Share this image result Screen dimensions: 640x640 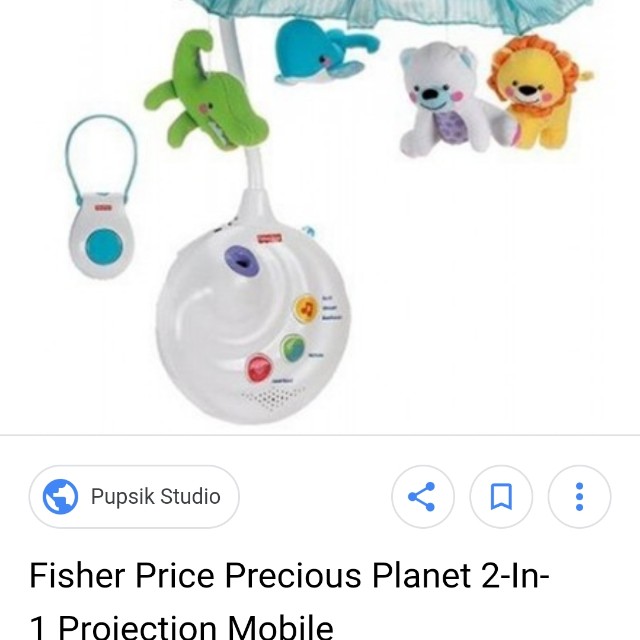coord(422,497)
